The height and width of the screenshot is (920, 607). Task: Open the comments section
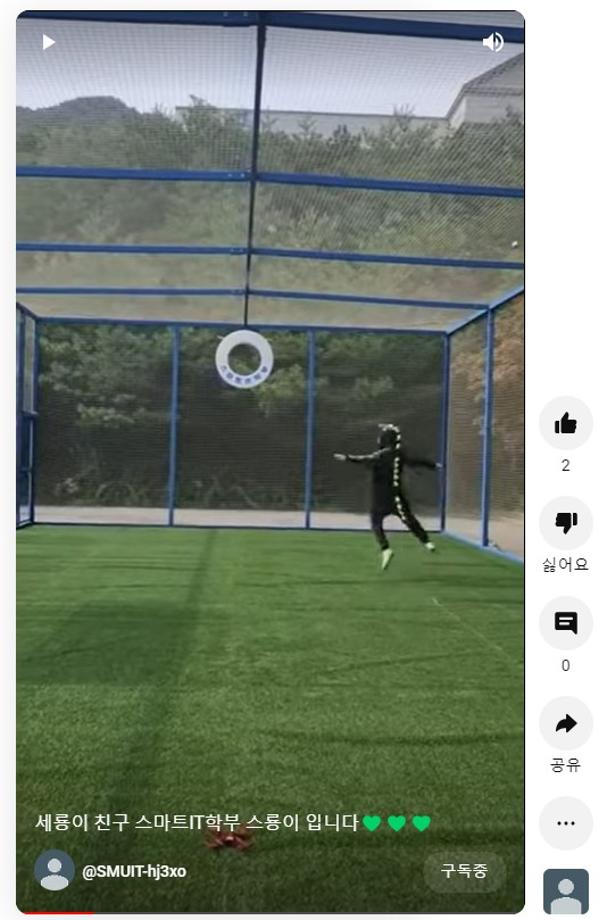565,623
